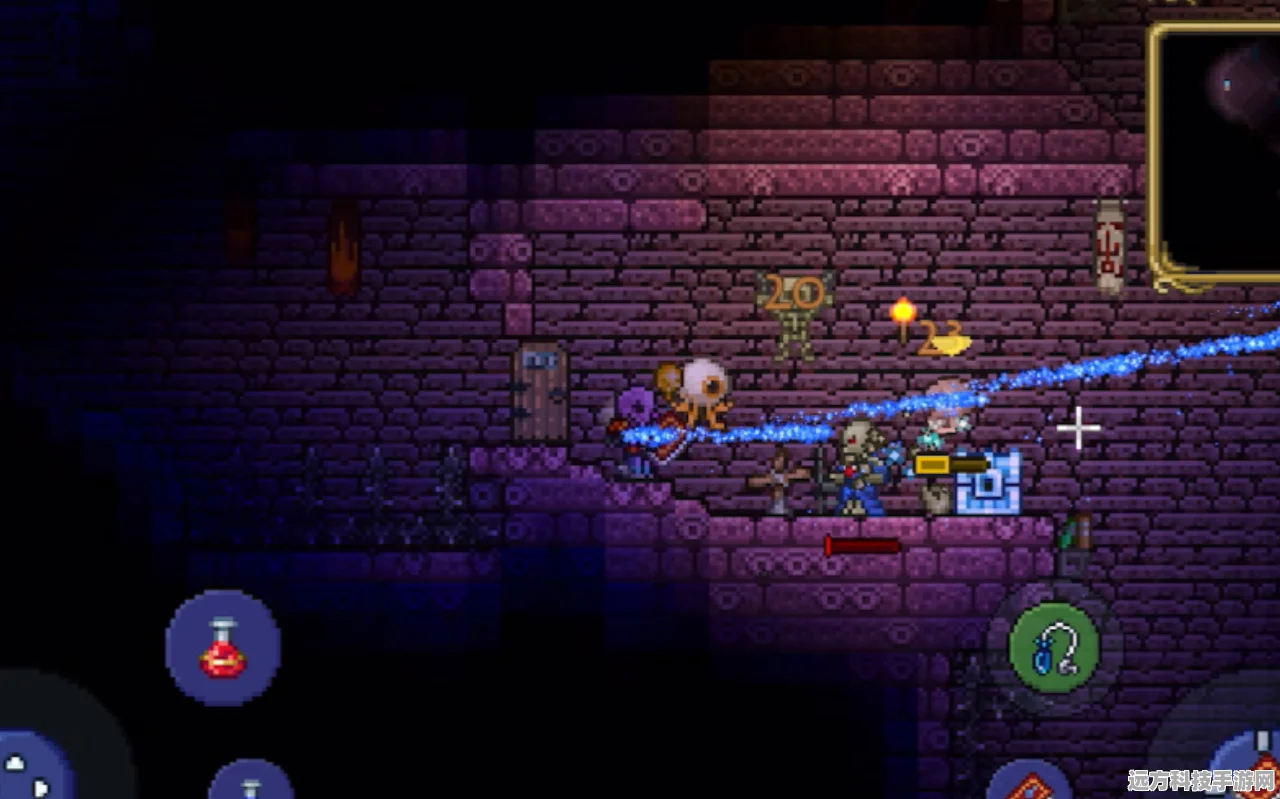Fire the green grappling hook button
The image size is (1280, 799).
tap(1053, 648)
